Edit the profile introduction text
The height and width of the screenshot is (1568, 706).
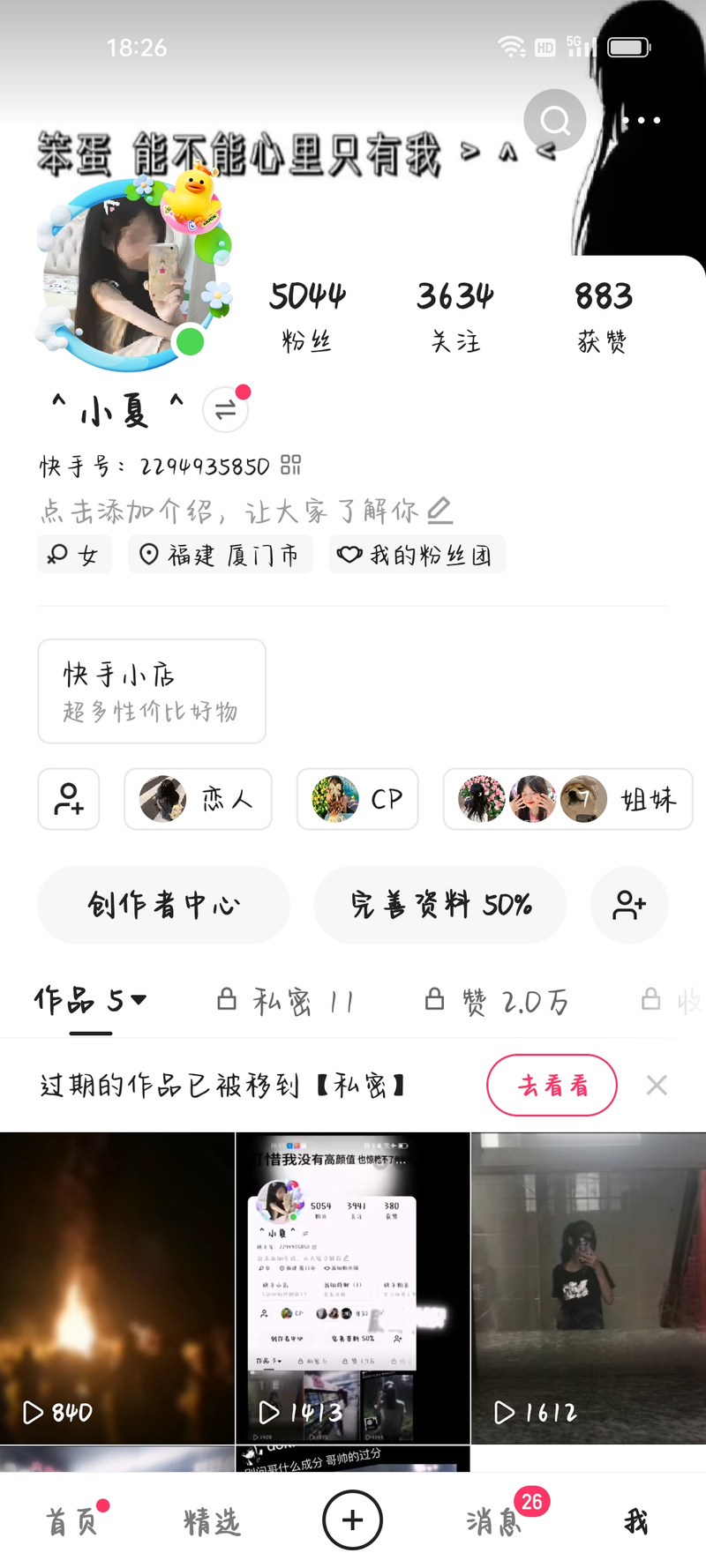tap(439, 510)
